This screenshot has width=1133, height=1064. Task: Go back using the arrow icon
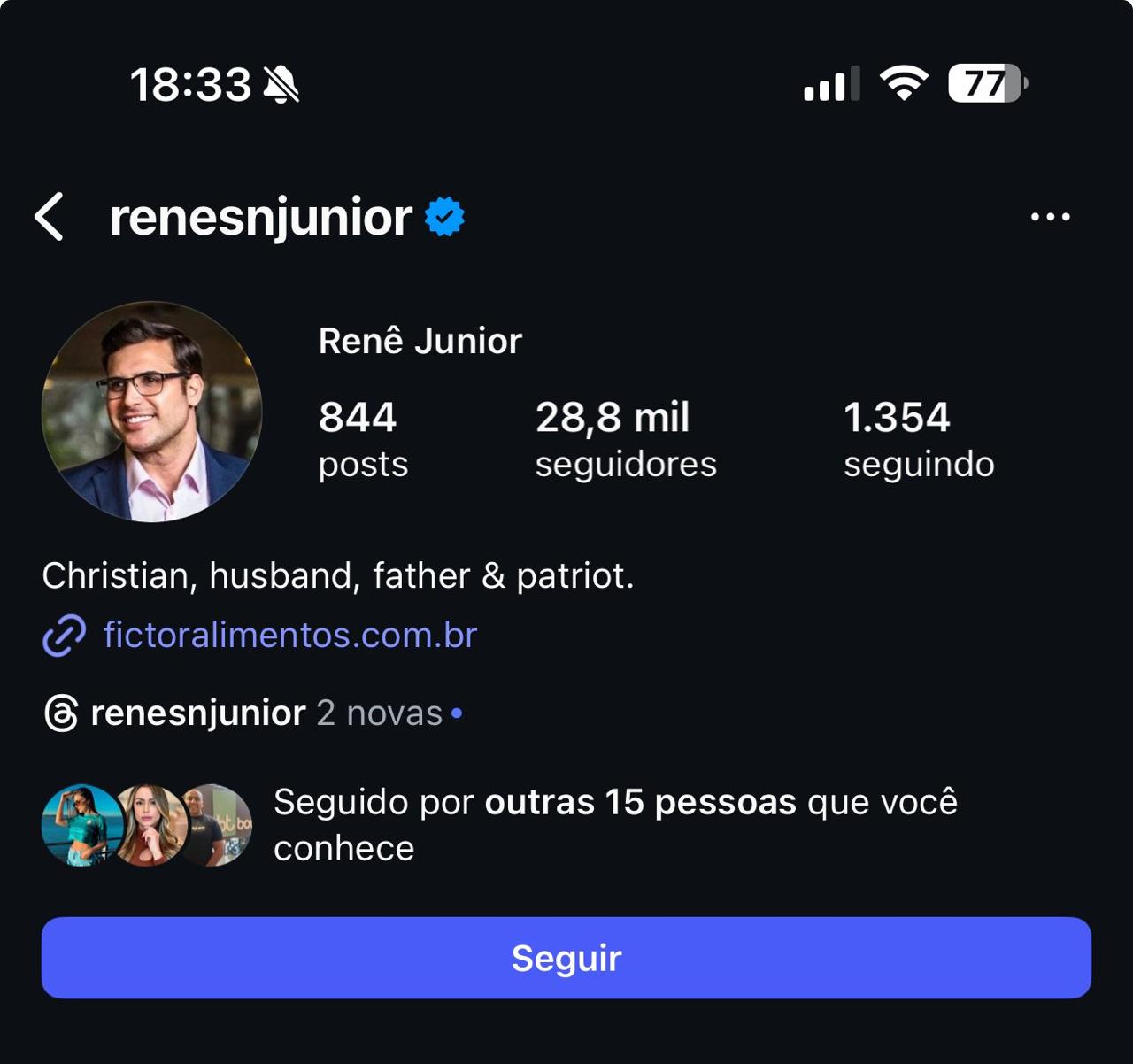(50, 217)
